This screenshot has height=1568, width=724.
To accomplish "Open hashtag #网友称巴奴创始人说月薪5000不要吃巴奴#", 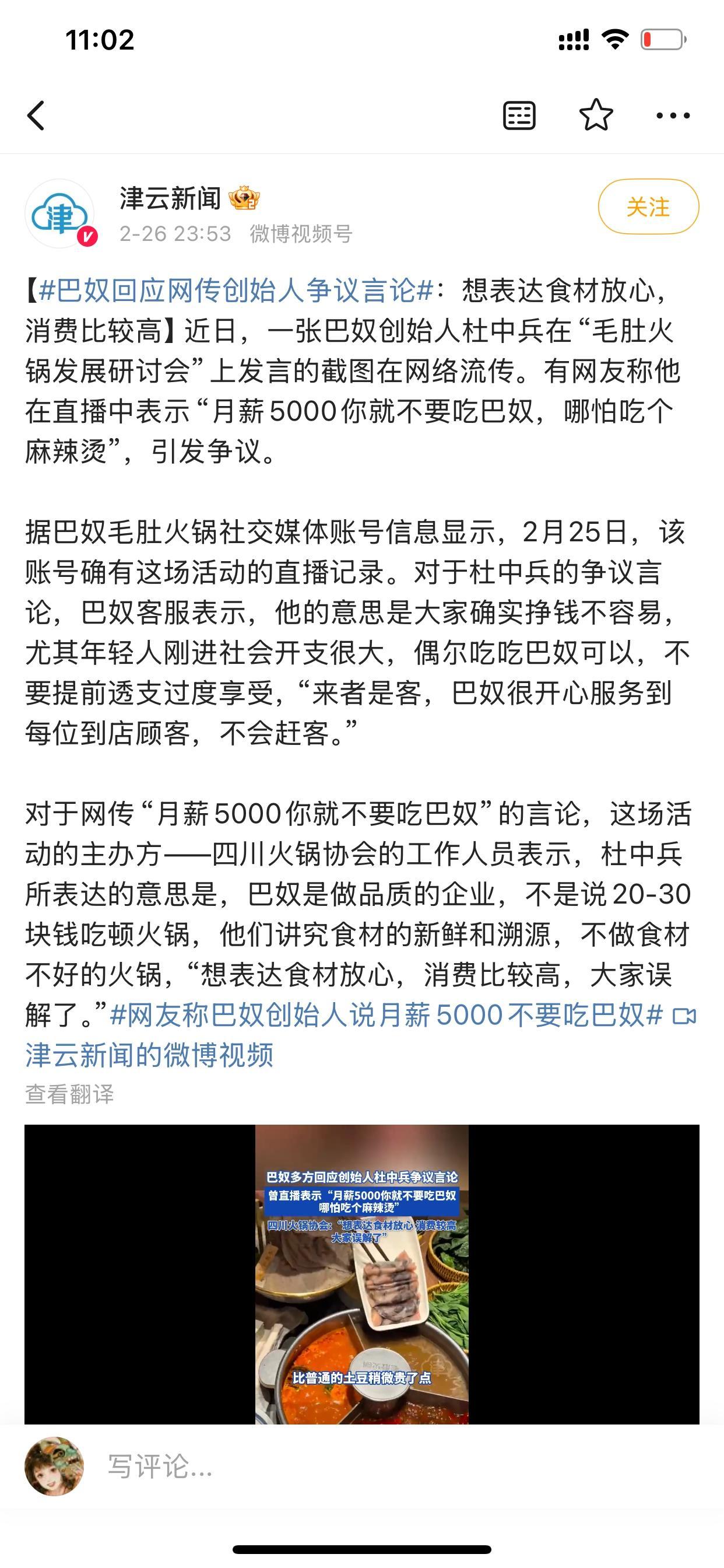I will (x=386, y=1014).
